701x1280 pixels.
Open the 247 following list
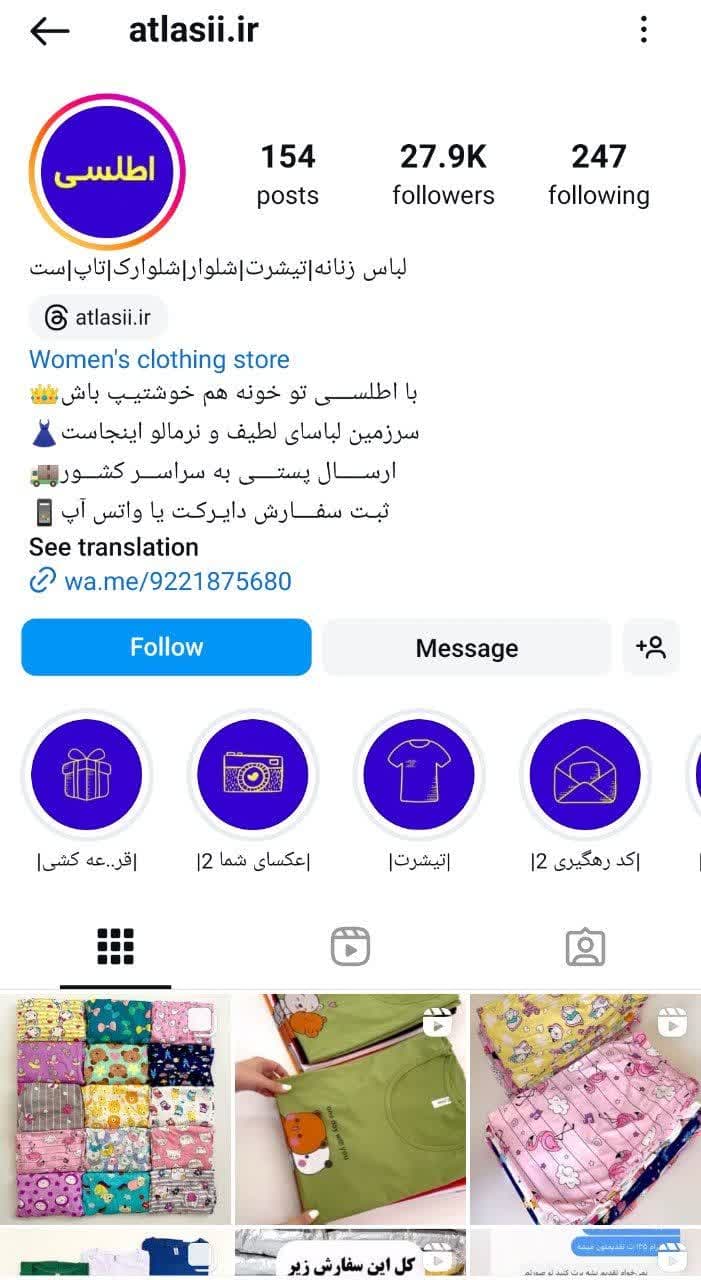[598, 173]
